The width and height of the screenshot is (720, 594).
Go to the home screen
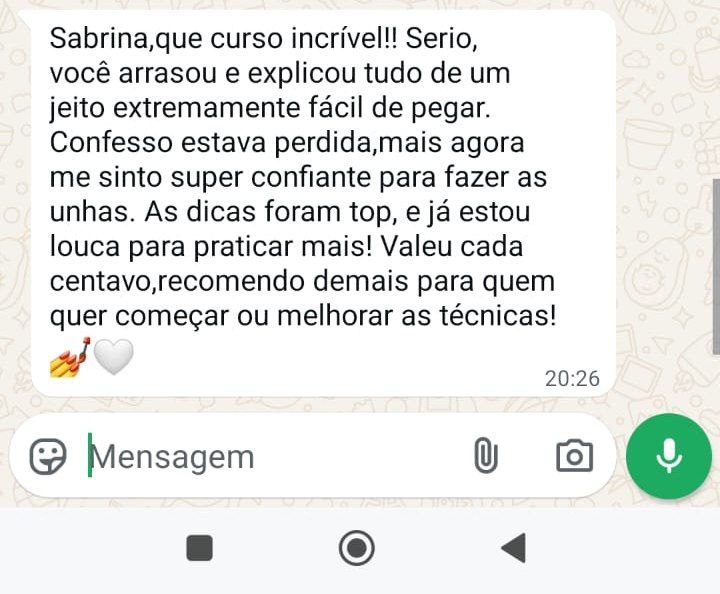(x=357, y=548)
